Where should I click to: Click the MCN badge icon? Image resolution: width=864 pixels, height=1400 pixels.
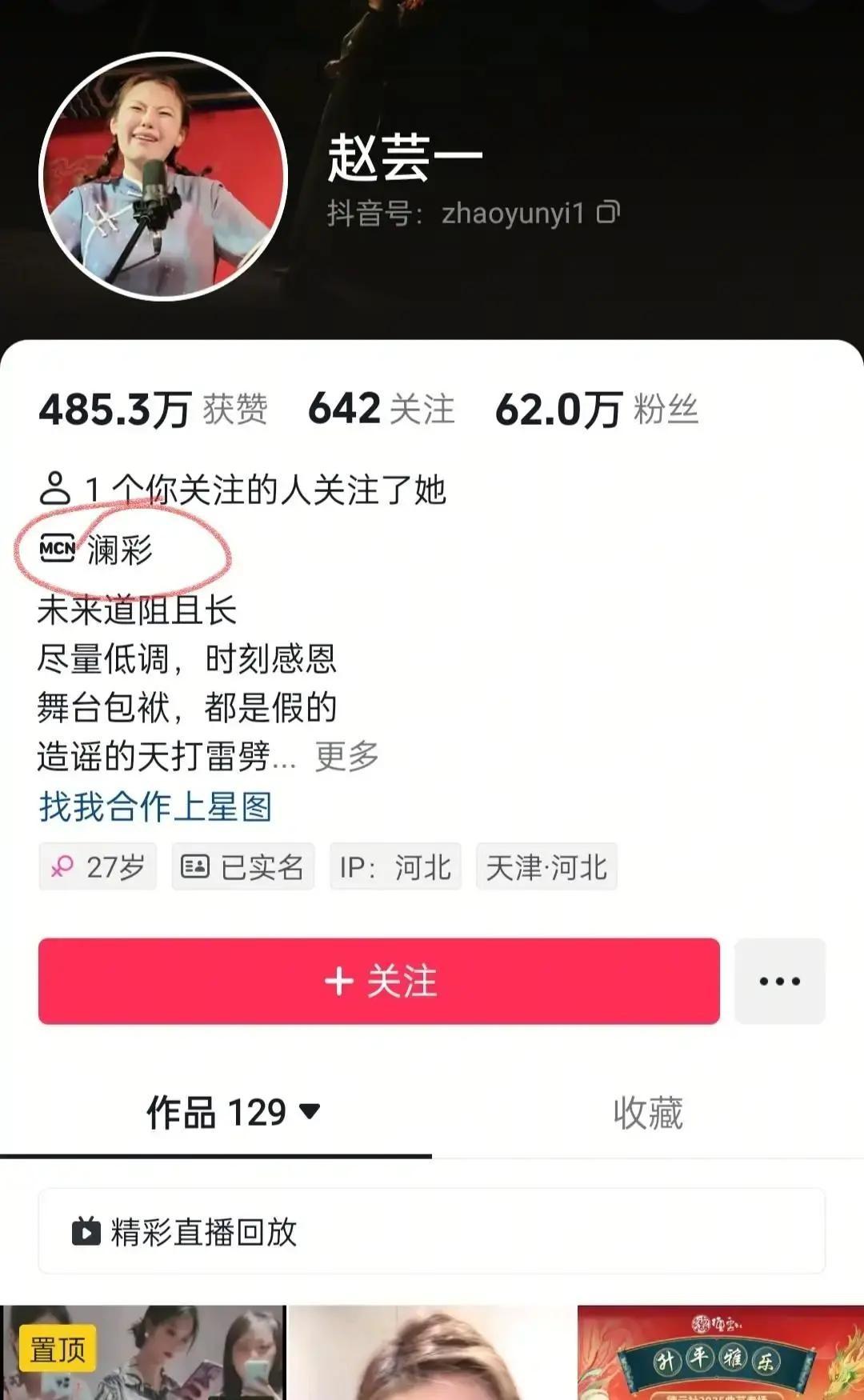60,548
